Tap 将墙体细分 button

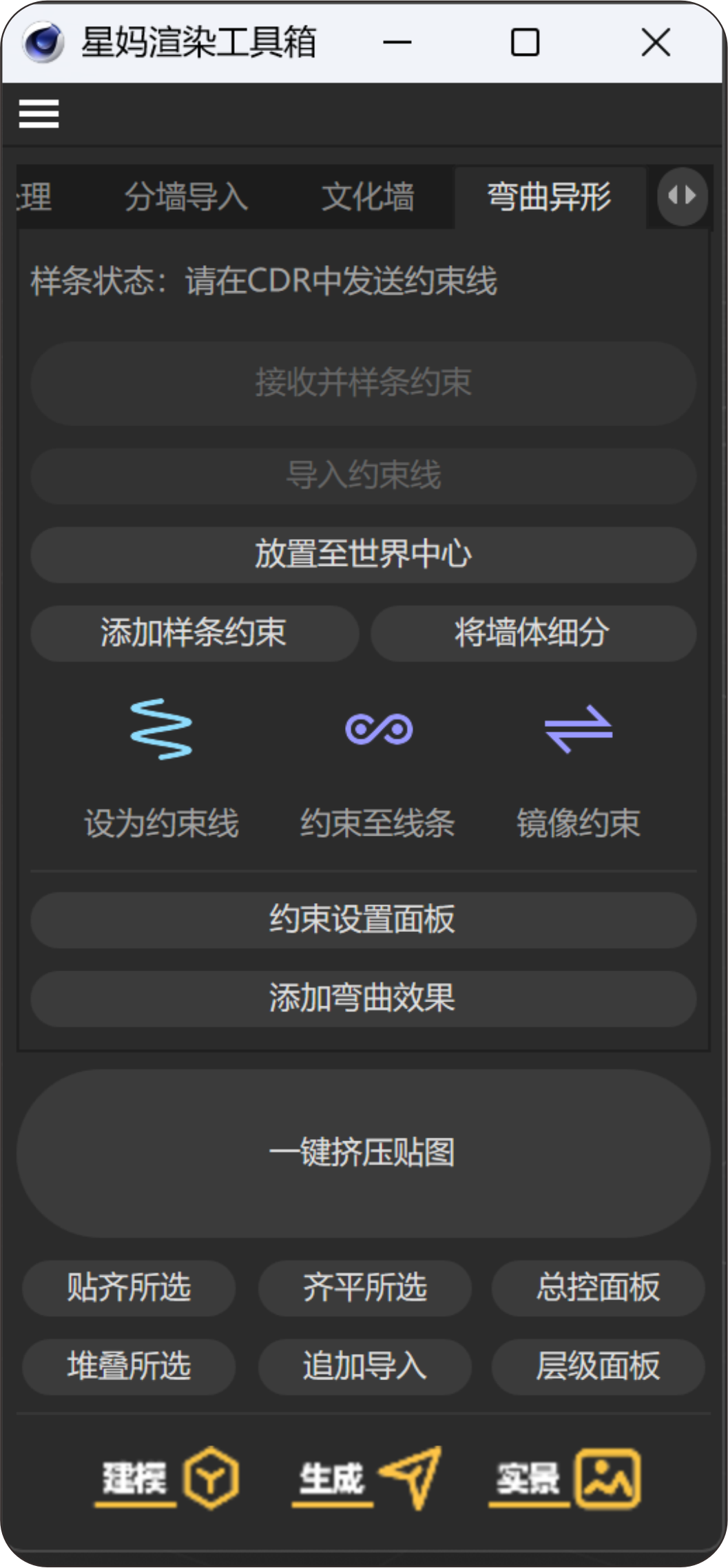pos(533,633)
